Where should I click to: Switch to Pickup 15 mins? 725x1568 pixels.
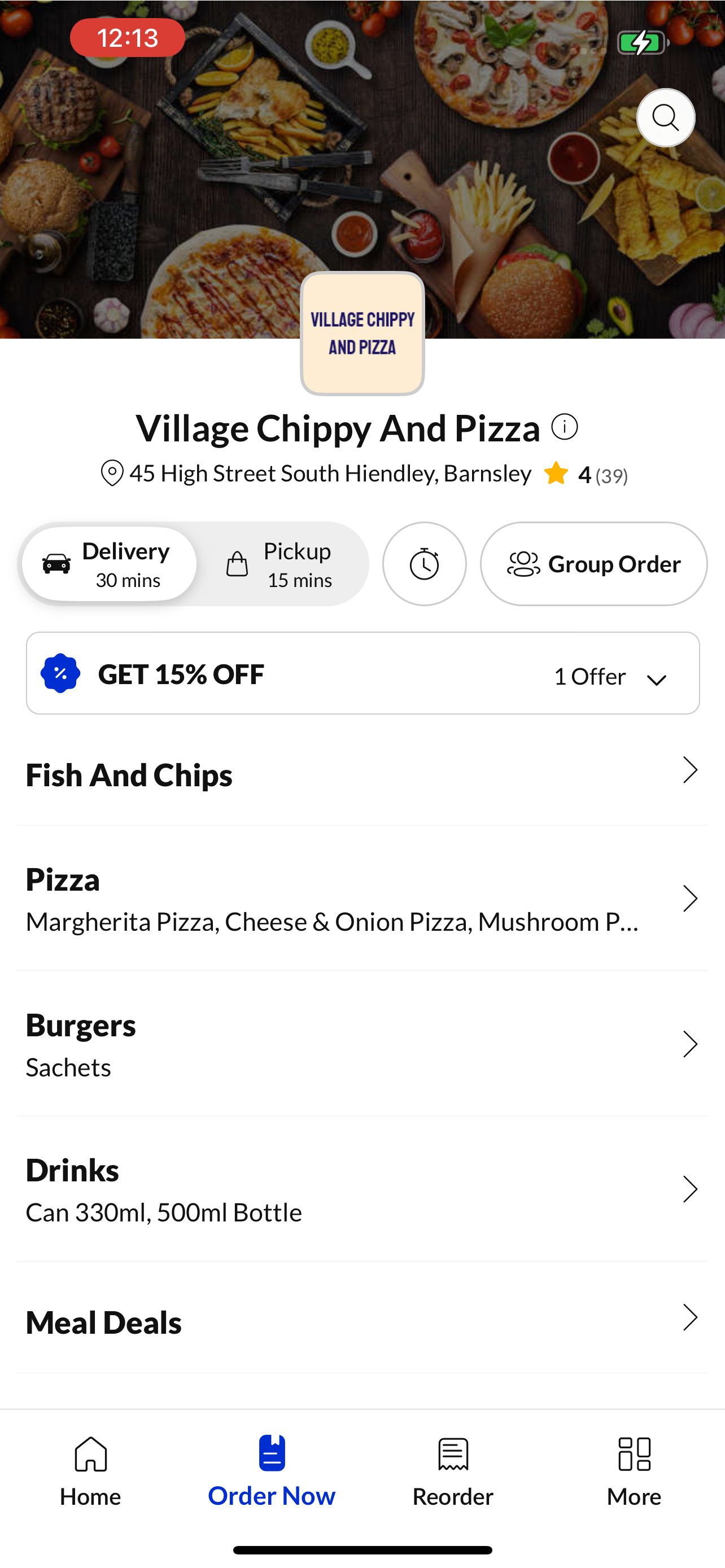281,564
